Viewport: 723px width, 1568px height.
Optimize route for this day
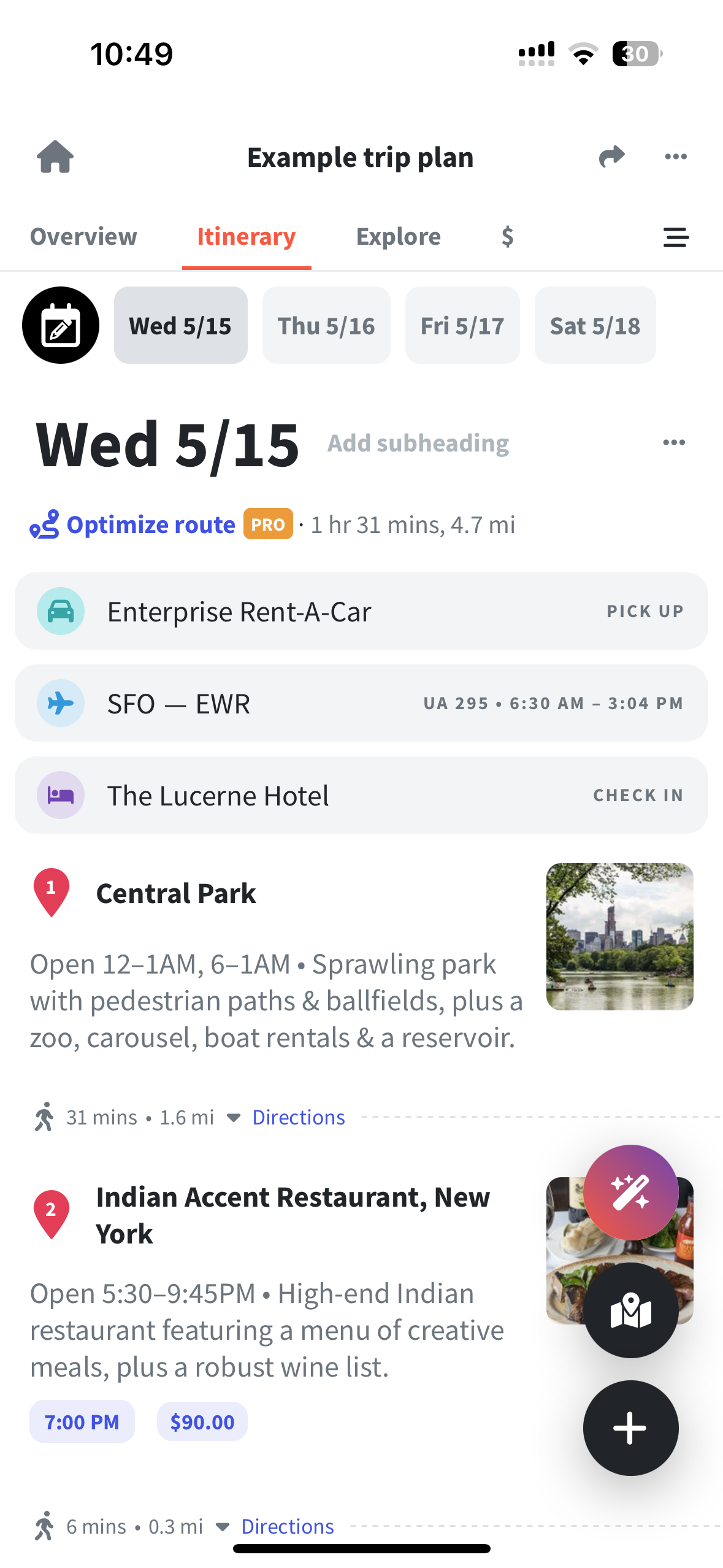pos(150,525)
